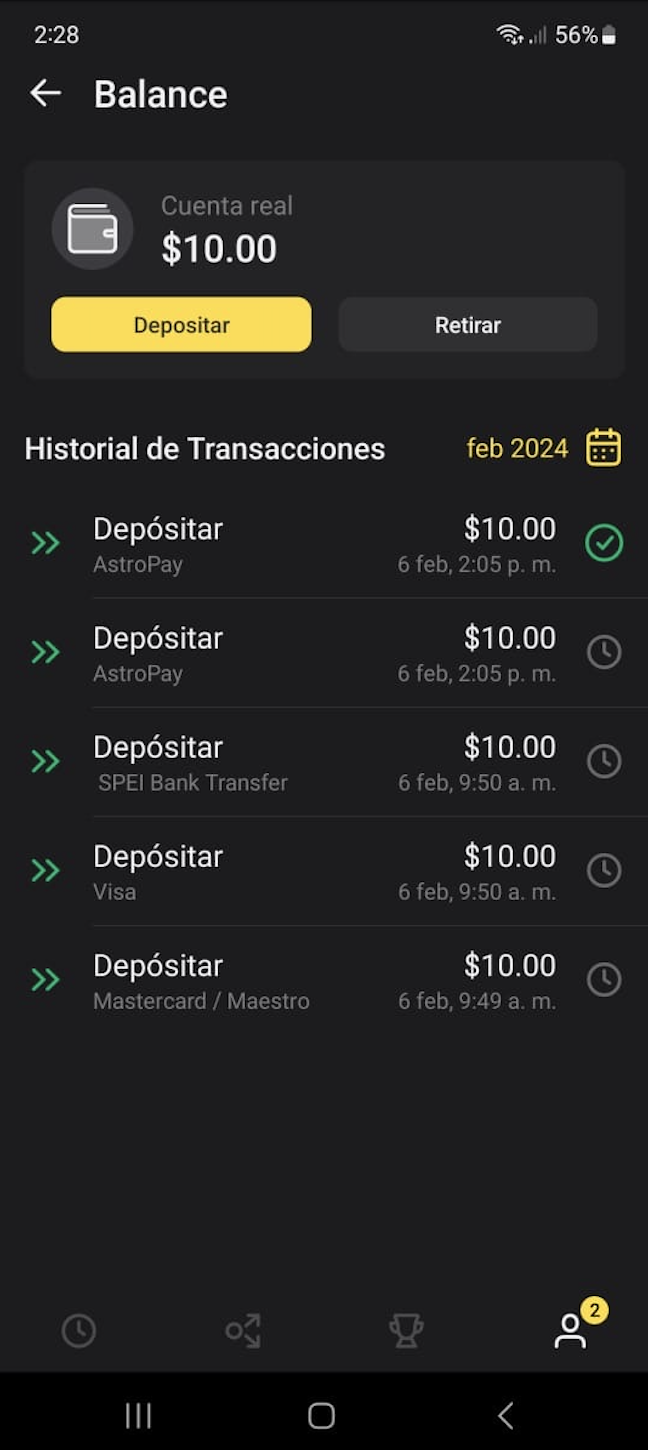
Task: Open the system recent apps view
Action: 138,1415
